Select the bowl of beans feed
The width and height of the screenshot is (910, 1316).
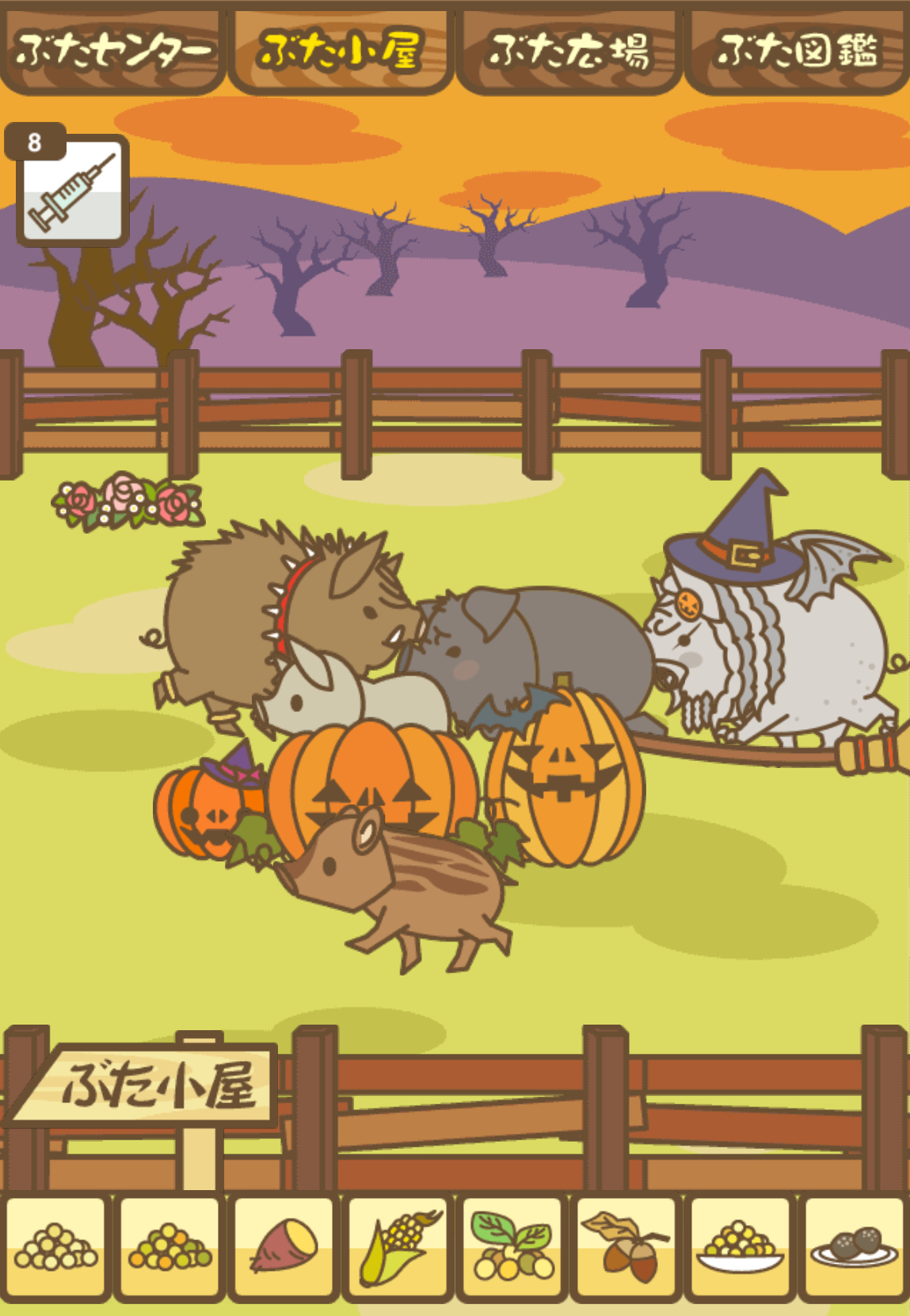(740, 1249)
